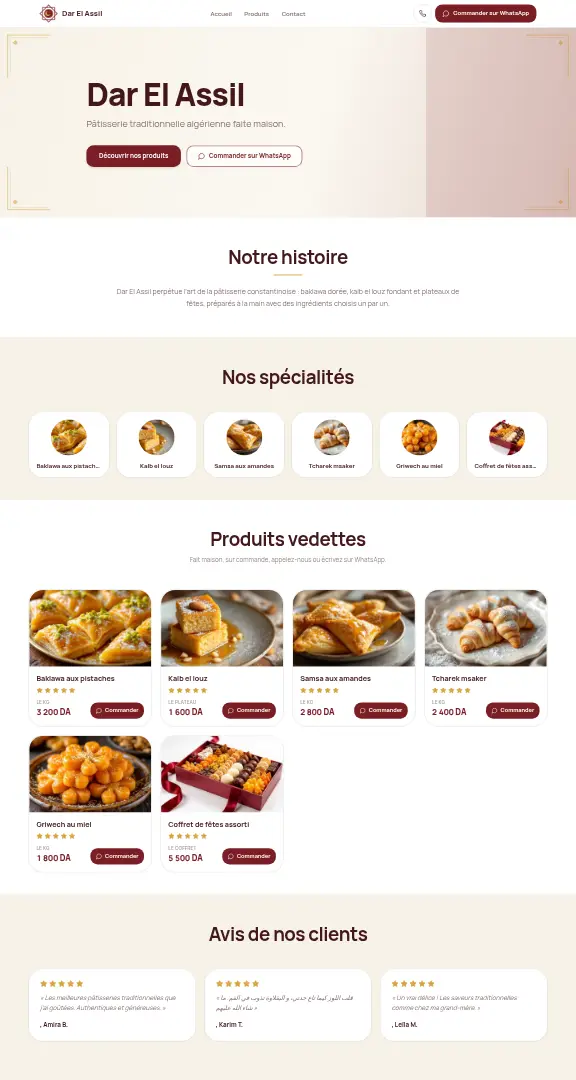This screenshot has width=576, height=1080.
Task: Go to the Produits navigation link
Action: pos(256,14)
